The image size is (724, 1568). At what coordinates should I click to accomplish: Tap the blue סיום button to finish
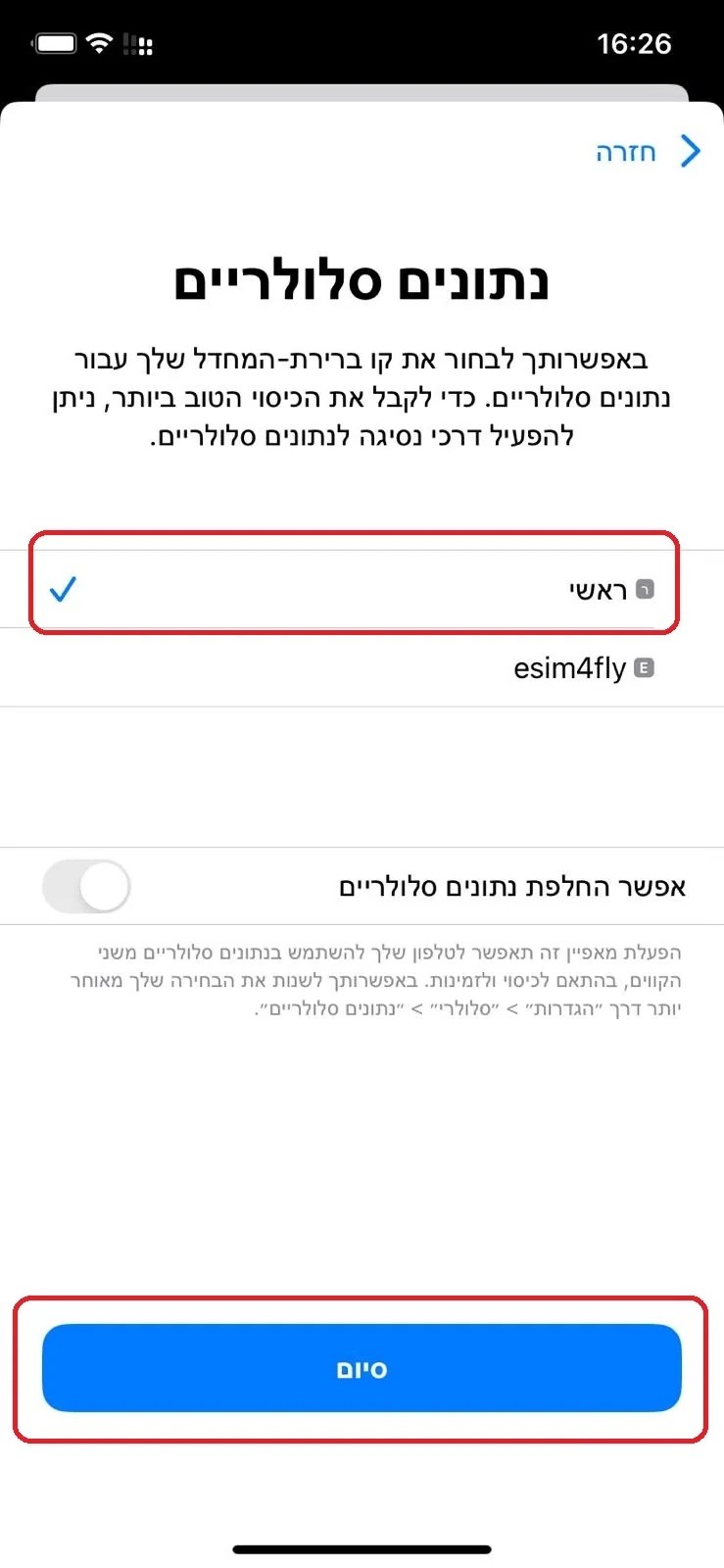click(362, 1368)
